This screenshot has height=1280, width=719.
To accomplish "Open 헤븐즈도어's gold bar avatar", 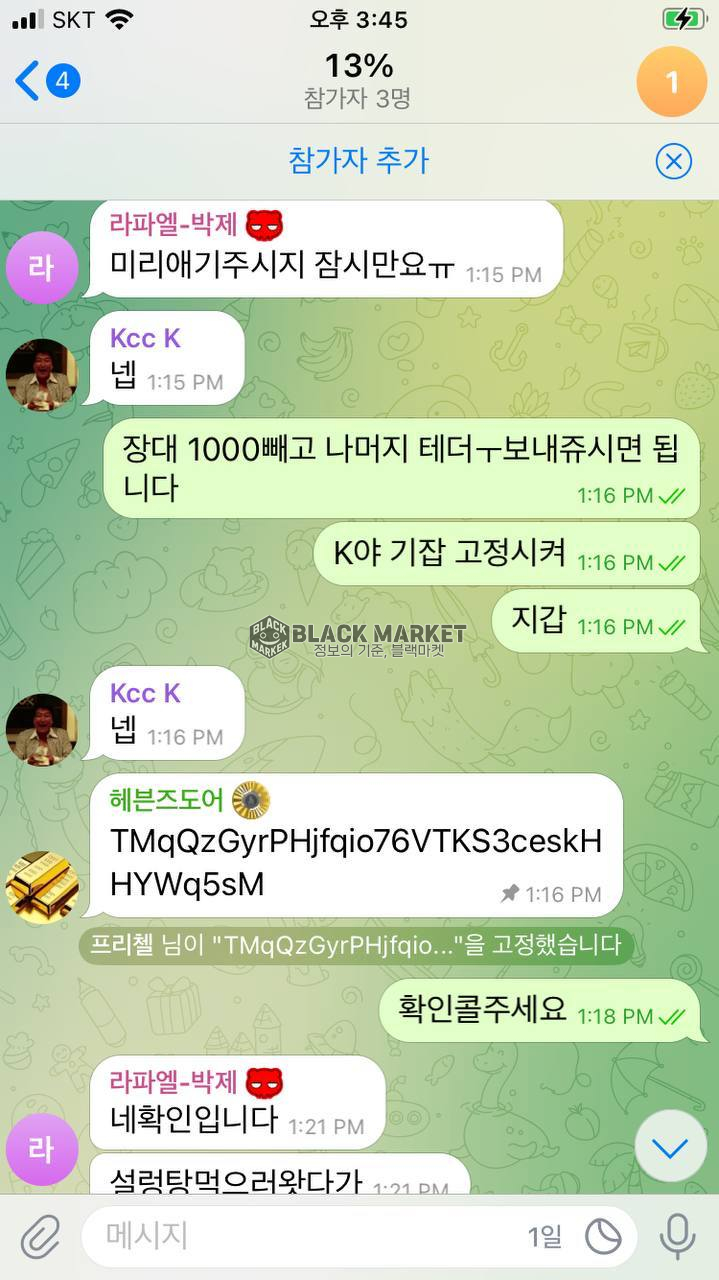I will tap(41, 887).
